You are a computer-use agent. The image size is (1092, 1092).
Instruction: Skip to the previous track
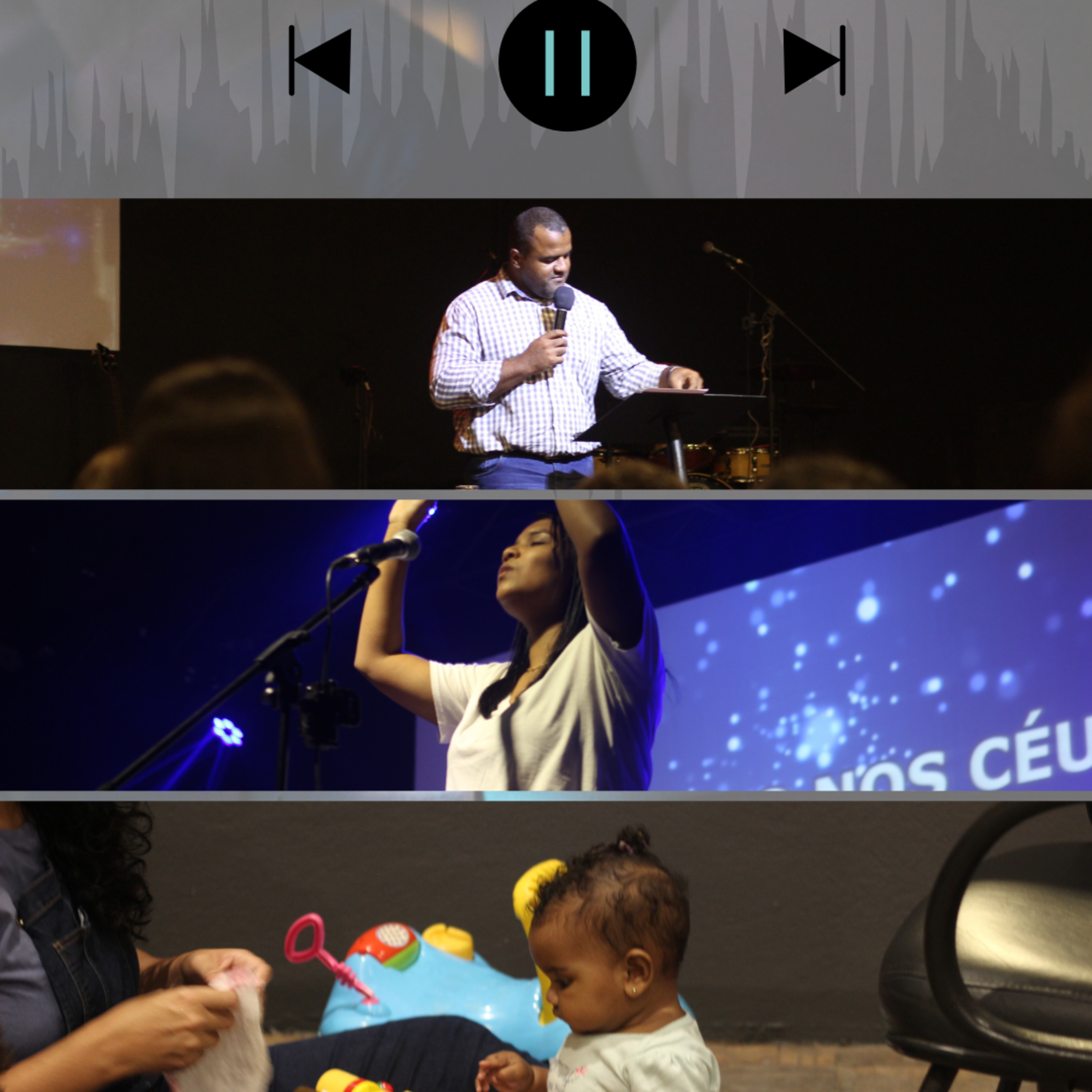(x=320, y=60)
